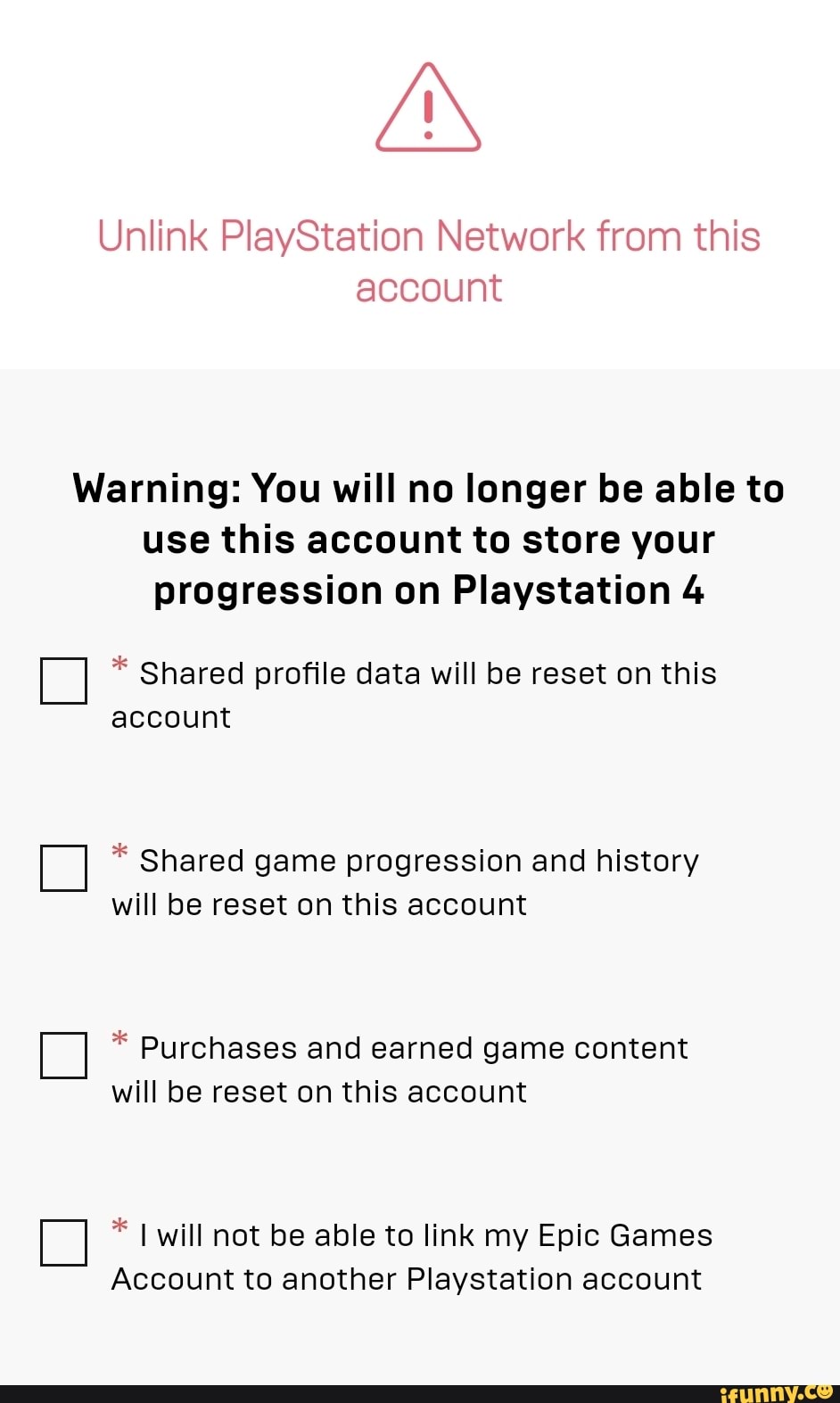Click the Warning heading text
The image size is (840, 1403).
[428, 538]
